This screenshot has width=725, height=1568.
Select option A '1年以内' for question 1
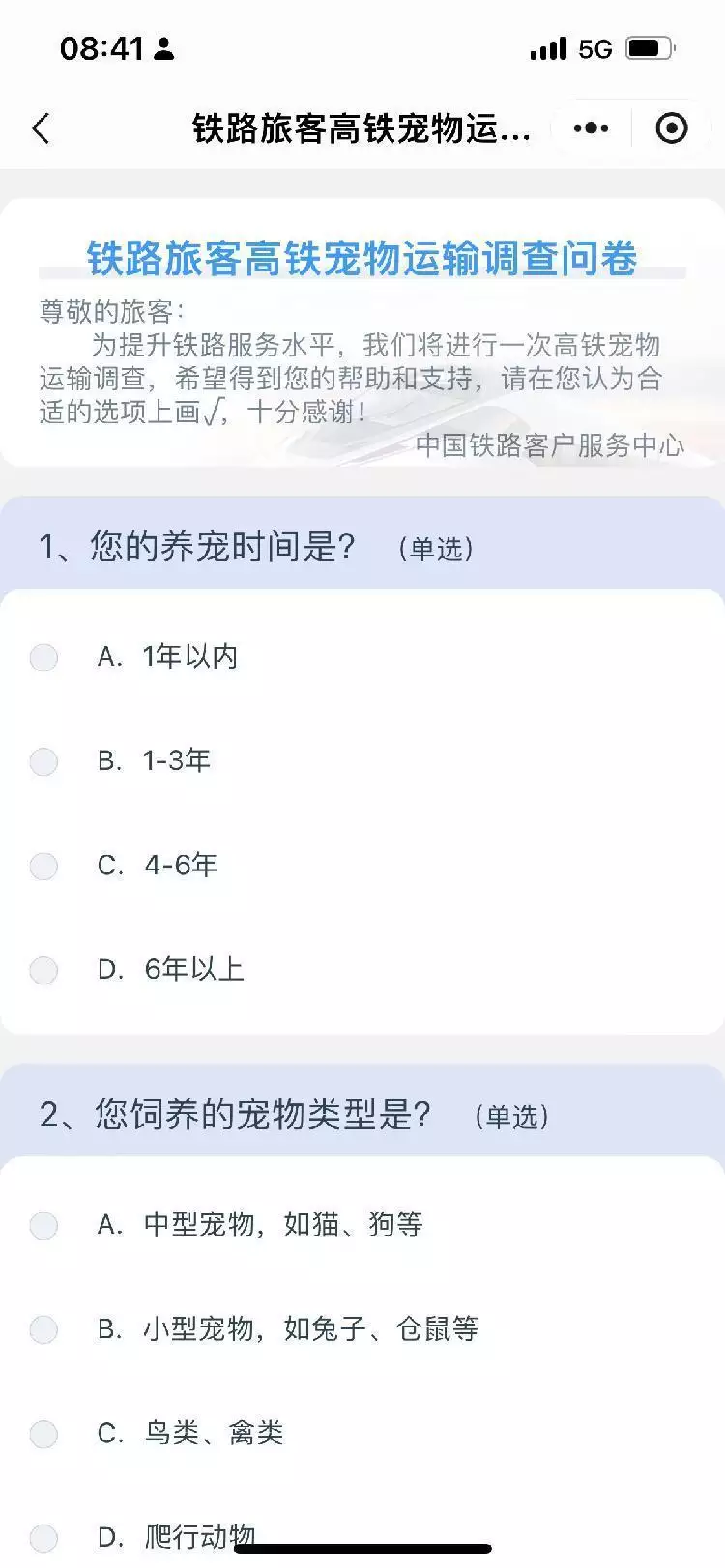[43, 657]
